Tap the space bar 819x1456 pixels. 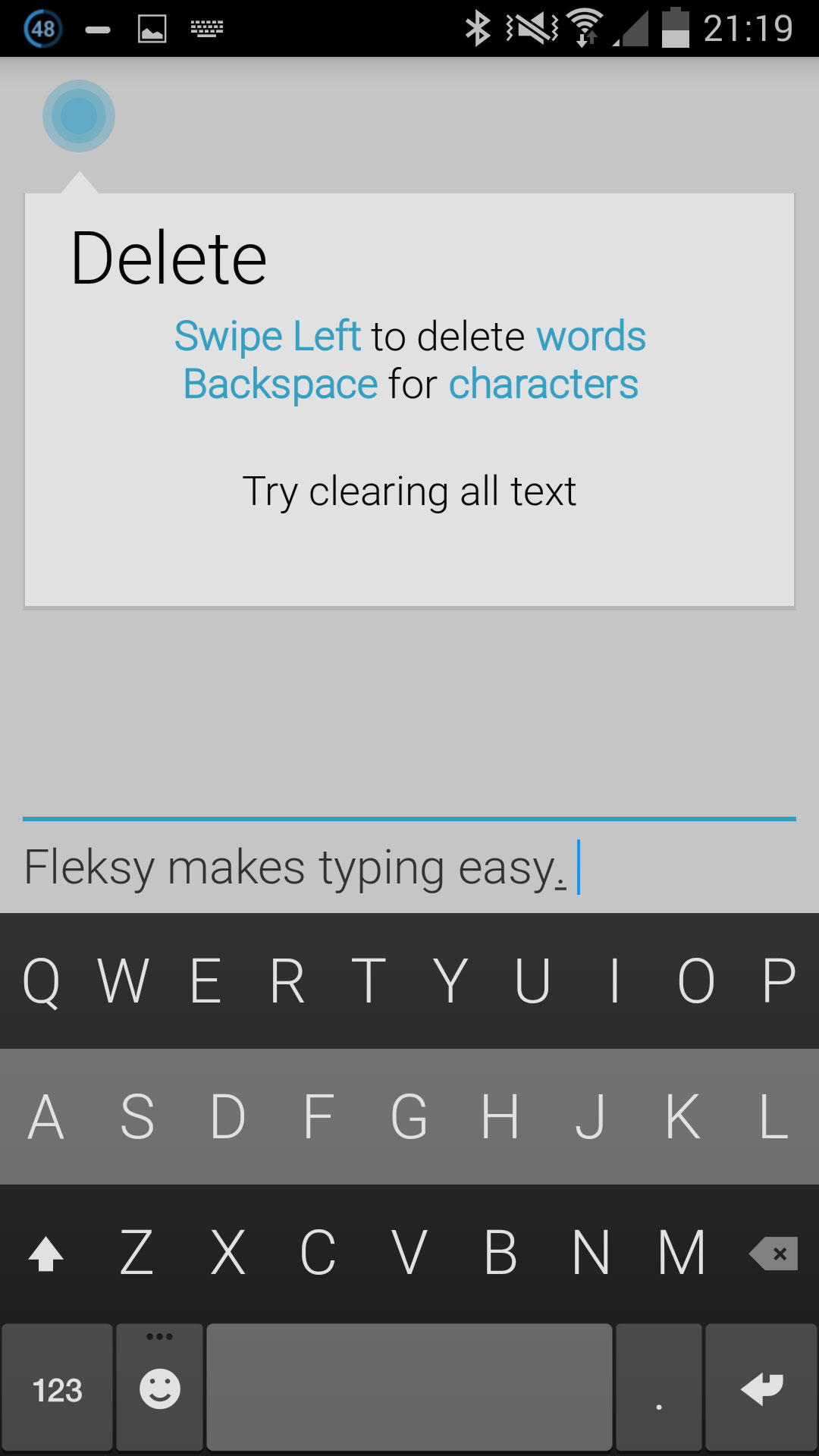click(x=409, y=1389)
